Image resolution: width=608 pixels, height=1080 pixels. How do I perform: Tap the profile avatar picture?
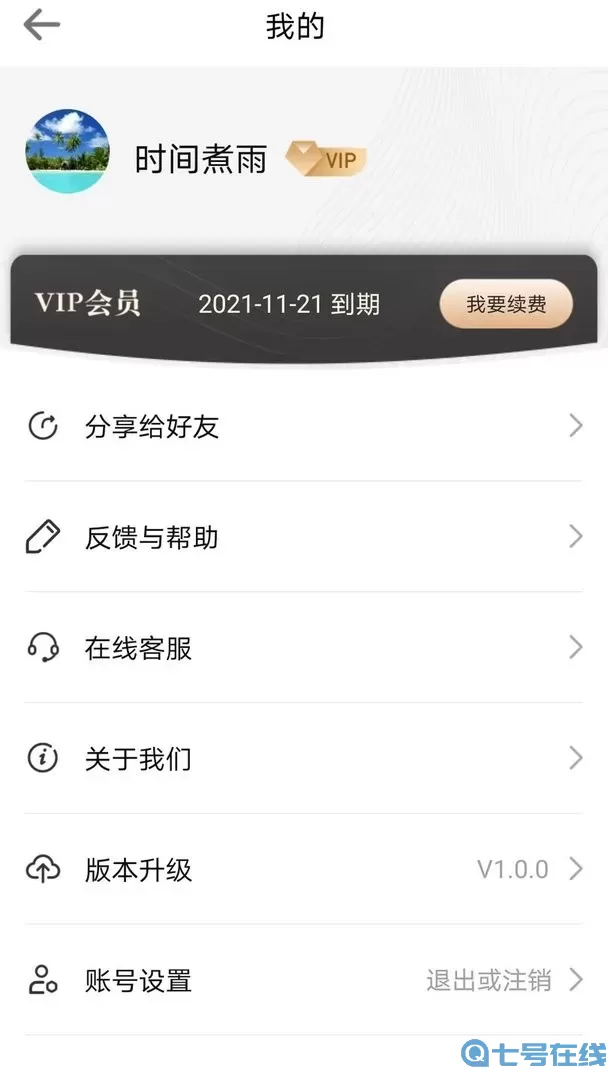click(x=67, y=151)
